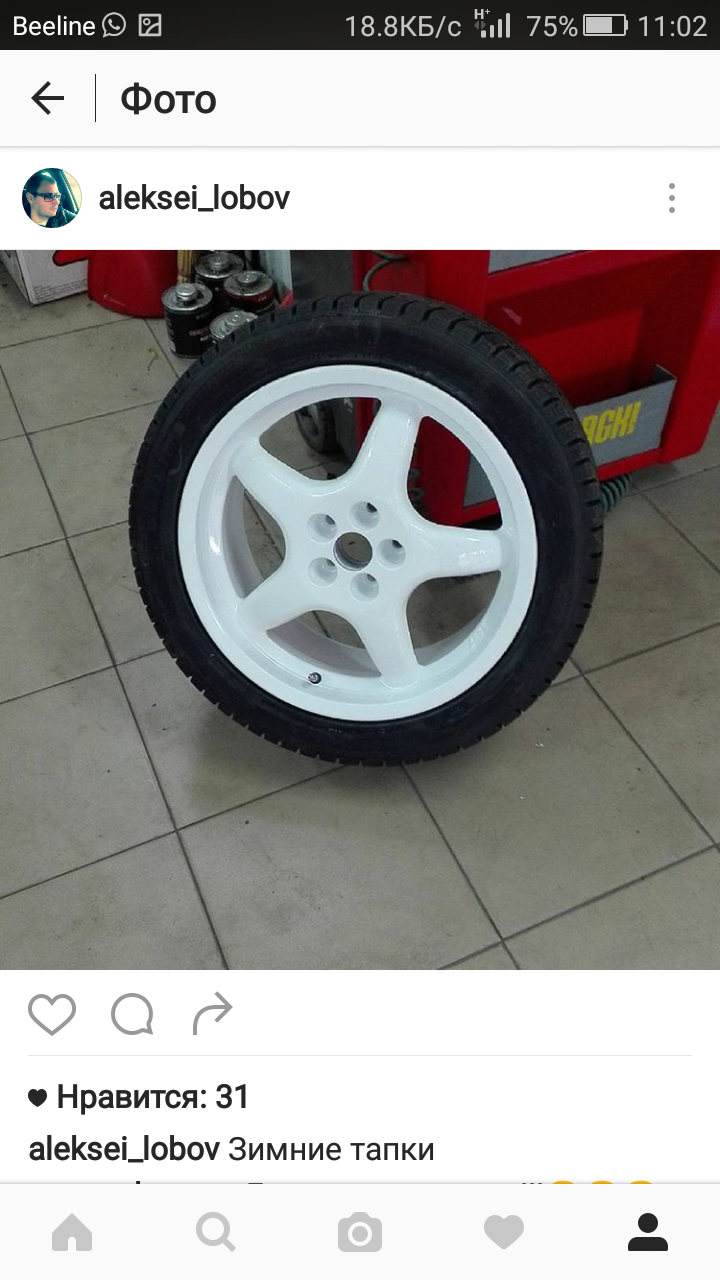Image resolution: width=720 pixels, height=1280 pixels.
Task: Share the post via arrow icon
Action: (x=212, y=1014)
